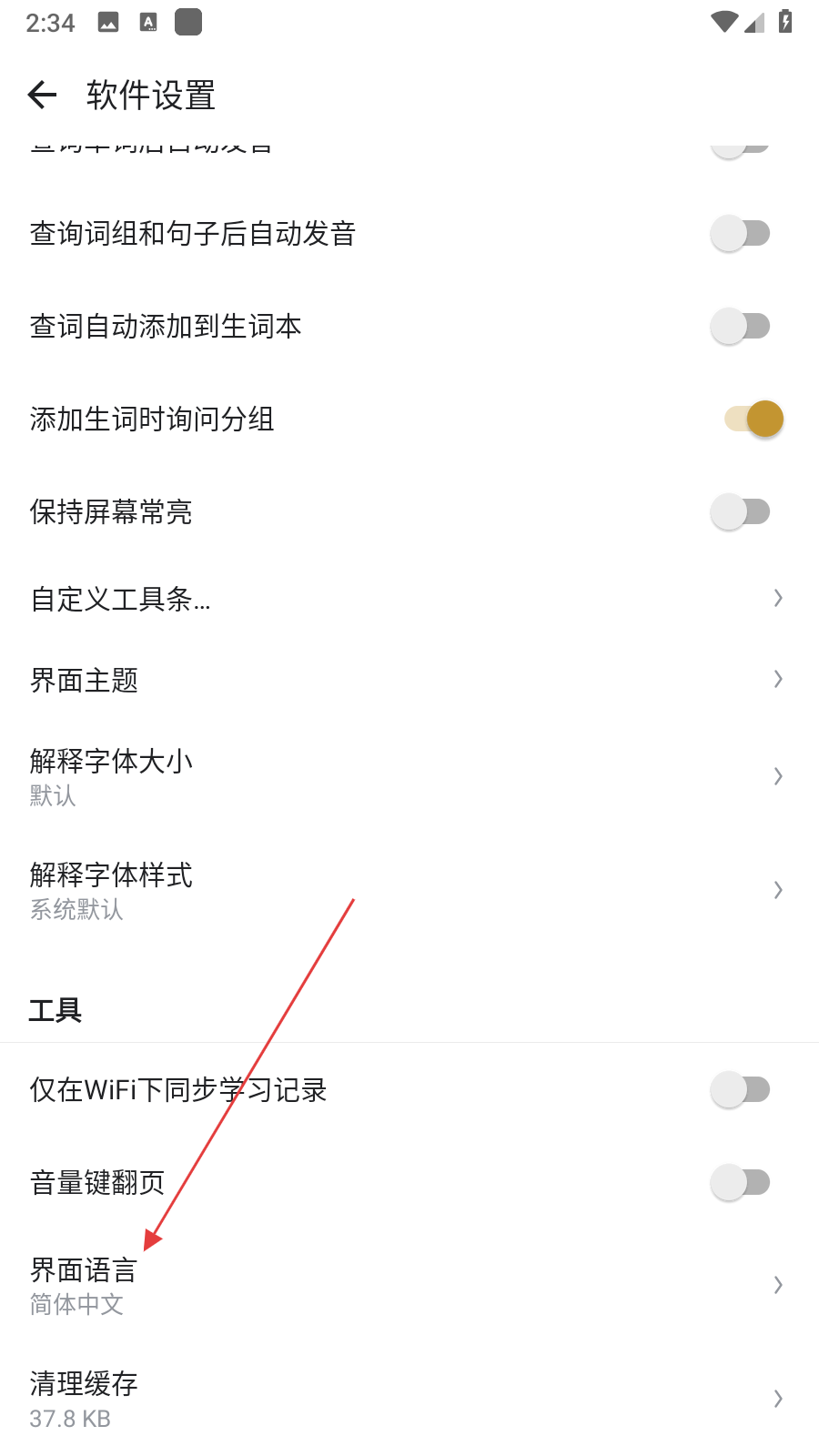Toggle 保持屏幕常亮 on
This screenshot has width=819, height=1456.
click(x=740, y=512)
